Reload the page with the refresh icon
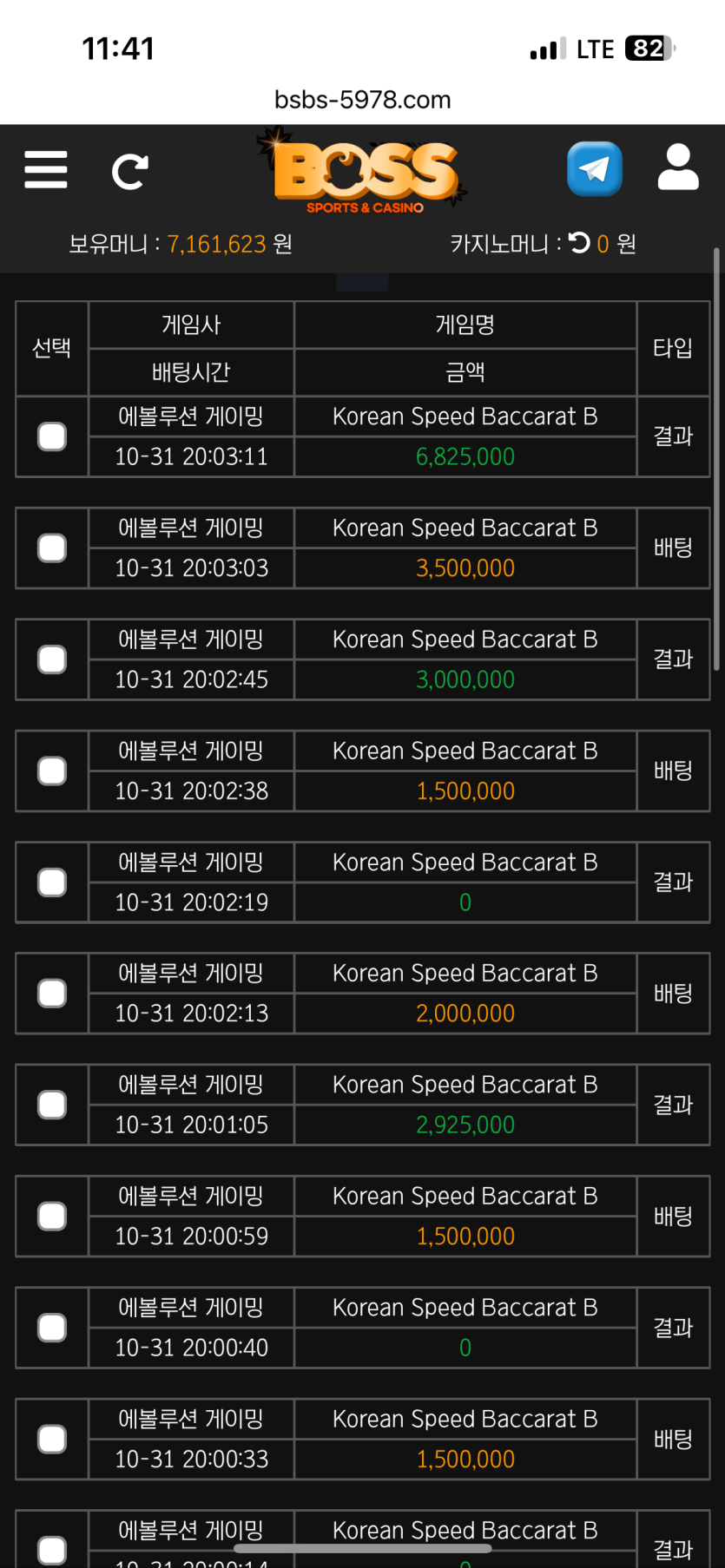The image size is (725, 1568). click(x=130, y=171)
